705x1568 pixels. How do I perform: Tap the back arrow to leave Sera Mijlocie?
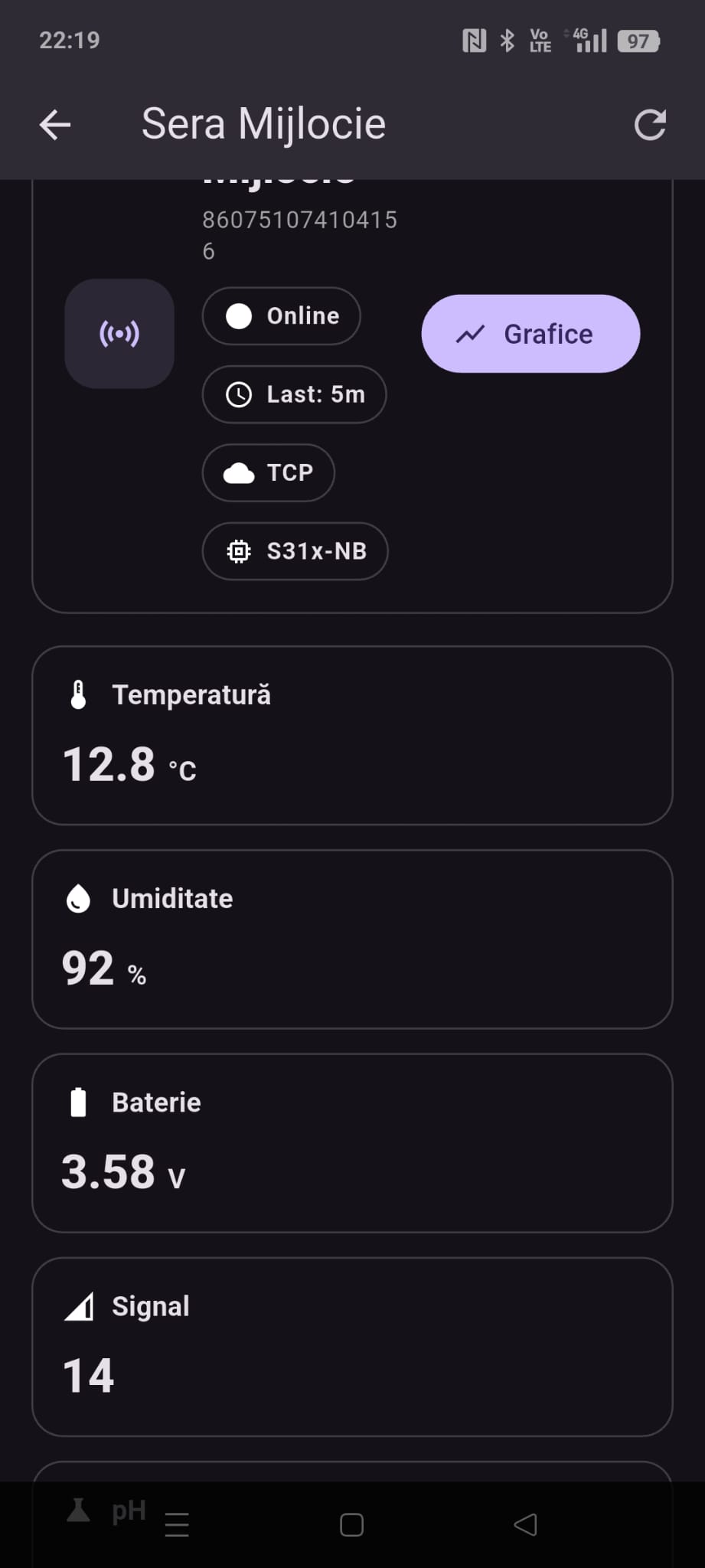click(55, 124)
